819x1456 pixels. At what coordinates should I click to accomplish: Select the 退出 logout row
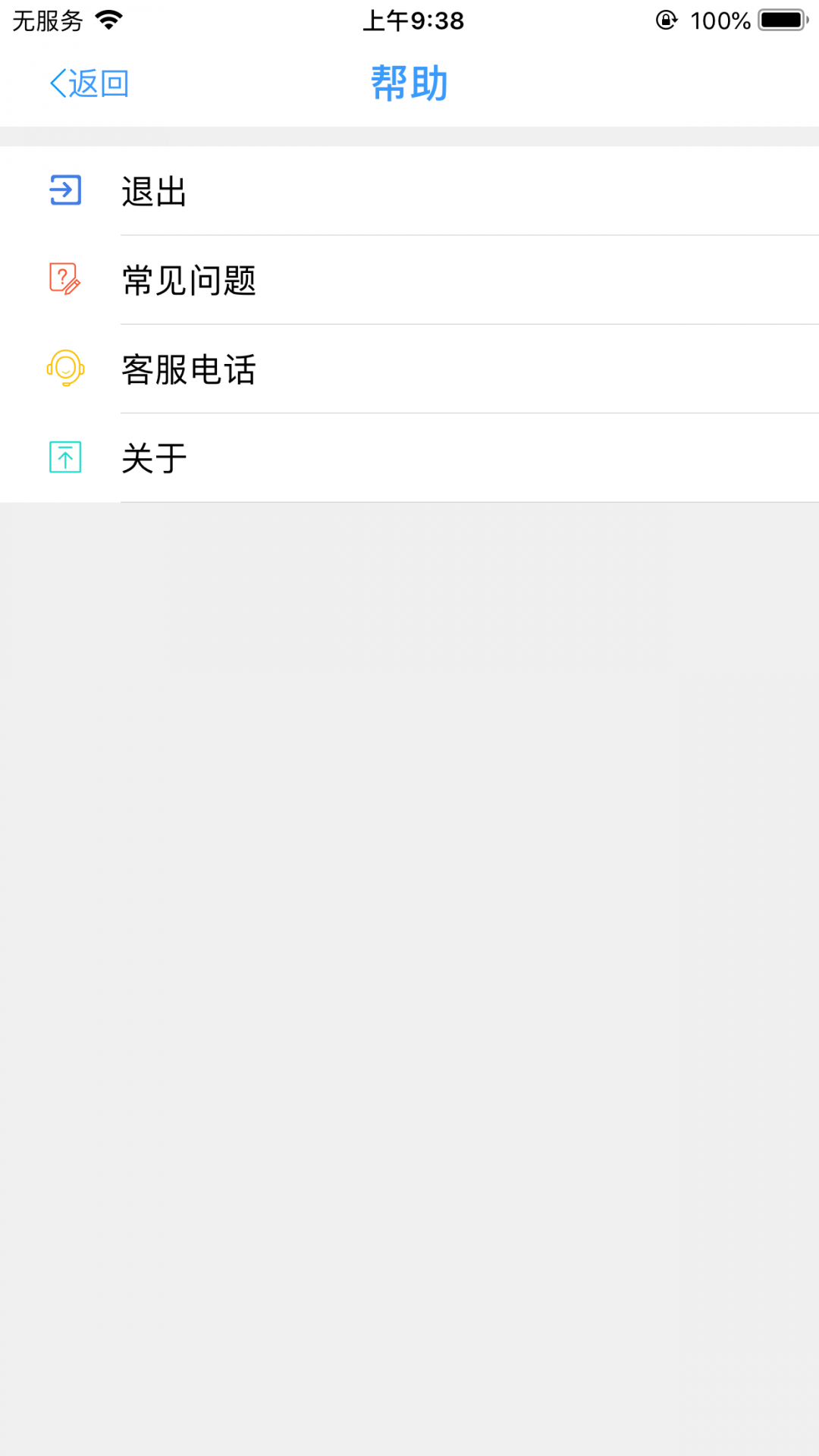tap(409, 191)
